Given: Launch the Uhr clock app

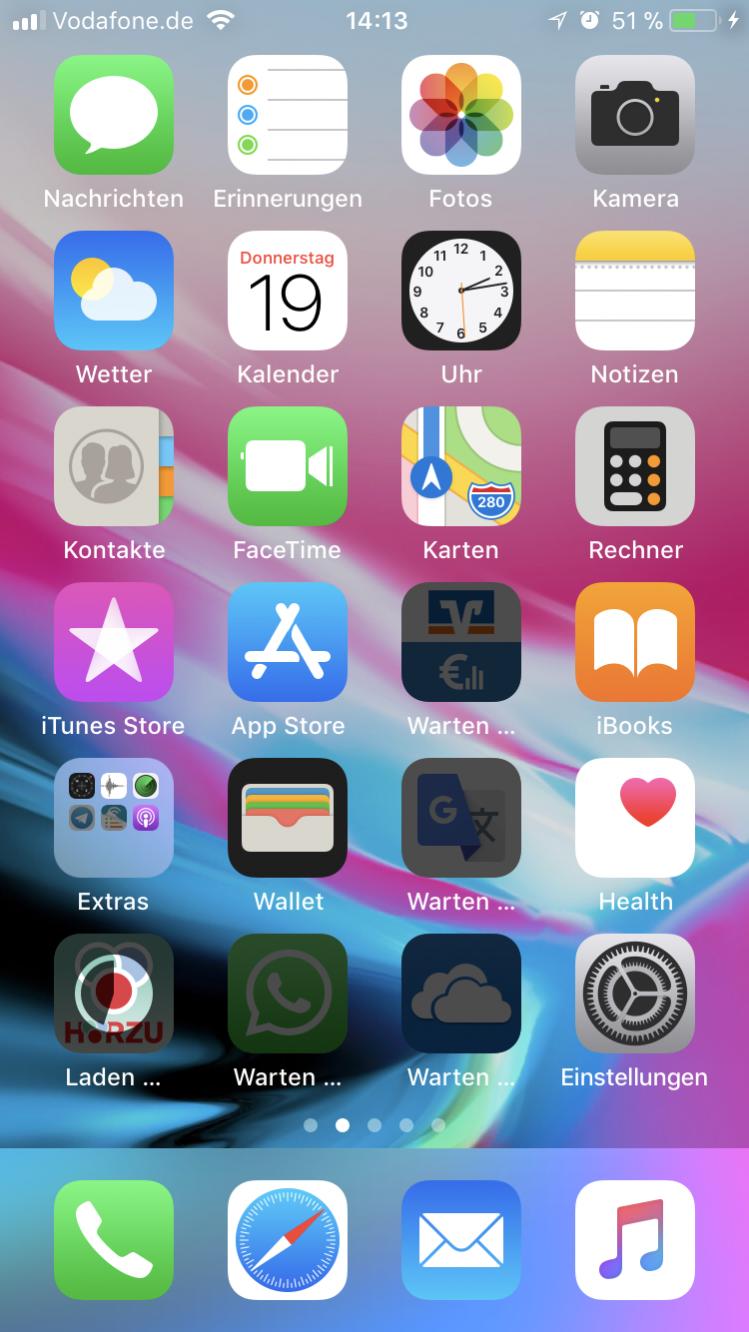Looking at the screenshot, I should point(461,291).
